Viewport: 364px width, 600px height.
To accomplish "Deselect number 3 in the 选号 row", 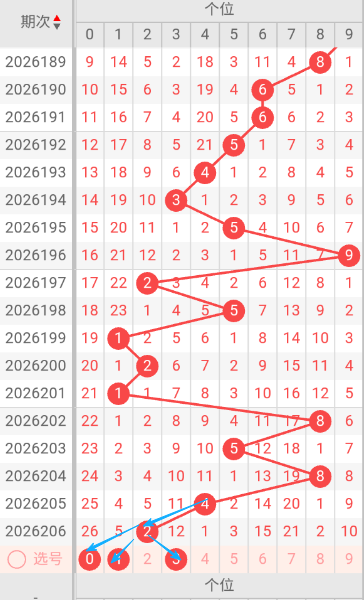I will pos(176,559).
